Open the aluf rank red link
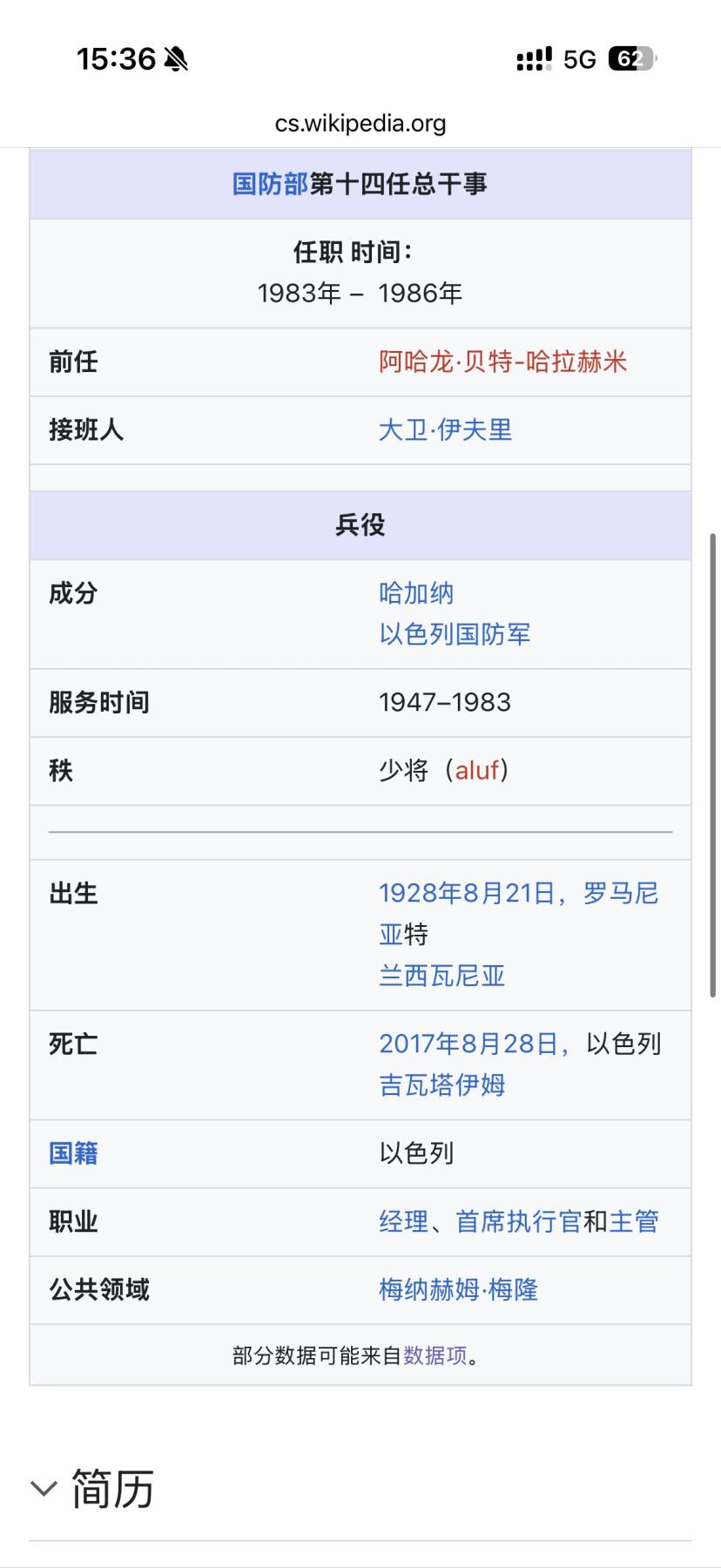Screen dimensions: 721x1568 tap(475, 770)
